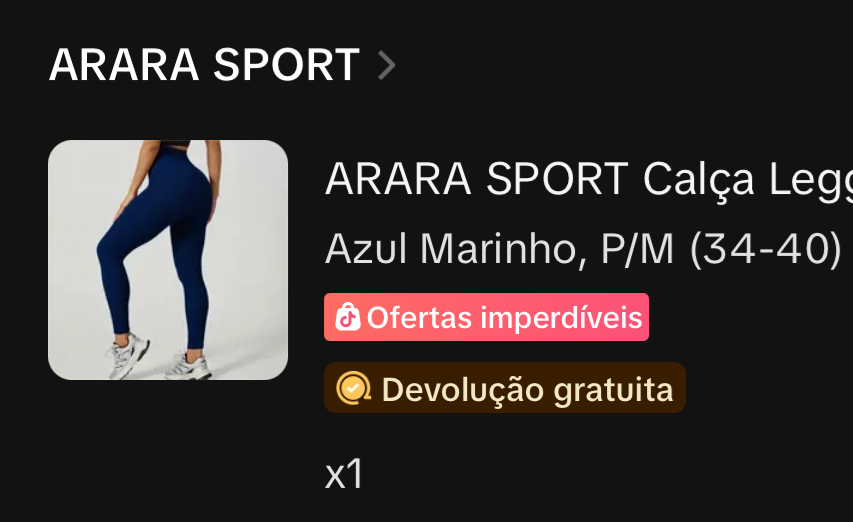Tap the Devolução gratuita badge
The image size is (853, 522).
click(x=505, y=388)
